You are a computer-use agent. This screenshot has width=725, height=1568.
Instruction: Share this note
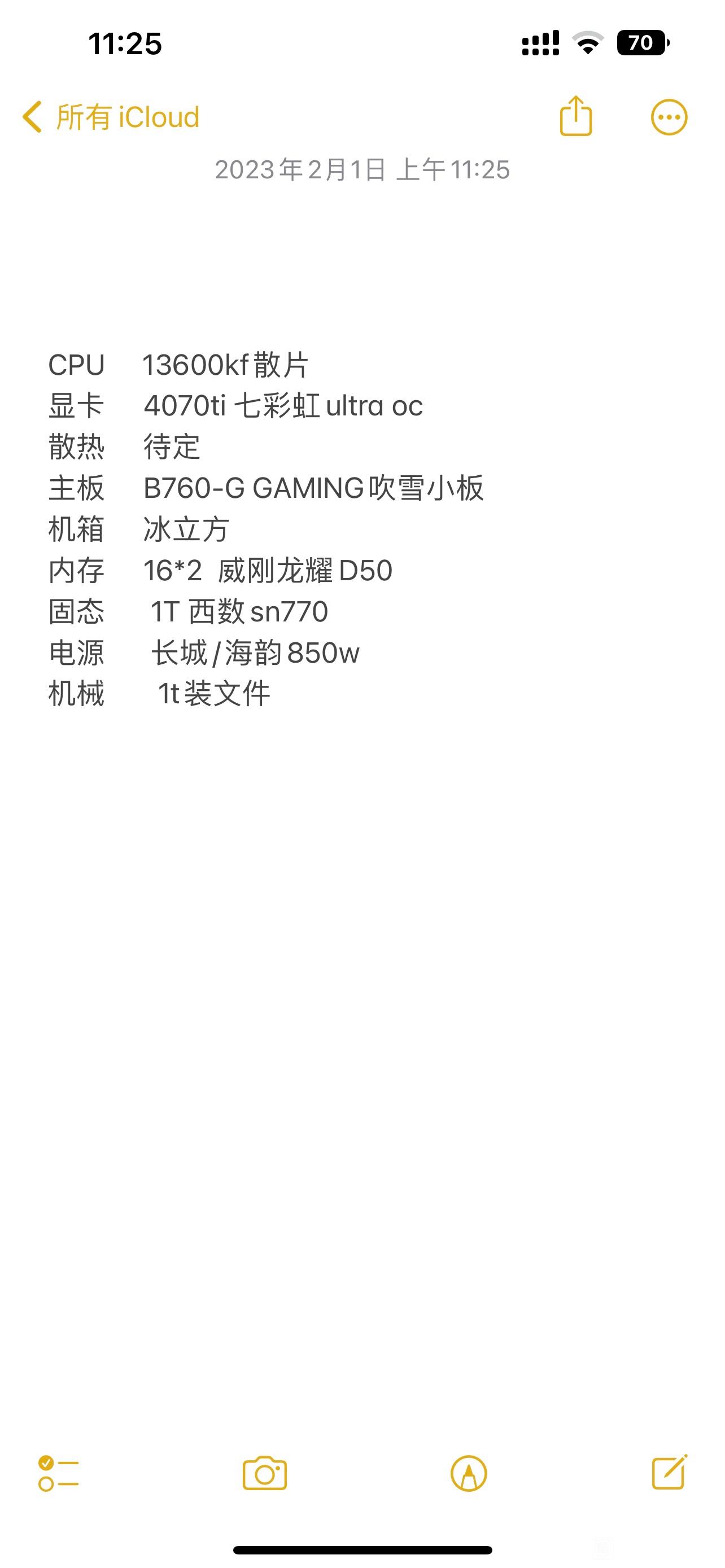point(575,115)
